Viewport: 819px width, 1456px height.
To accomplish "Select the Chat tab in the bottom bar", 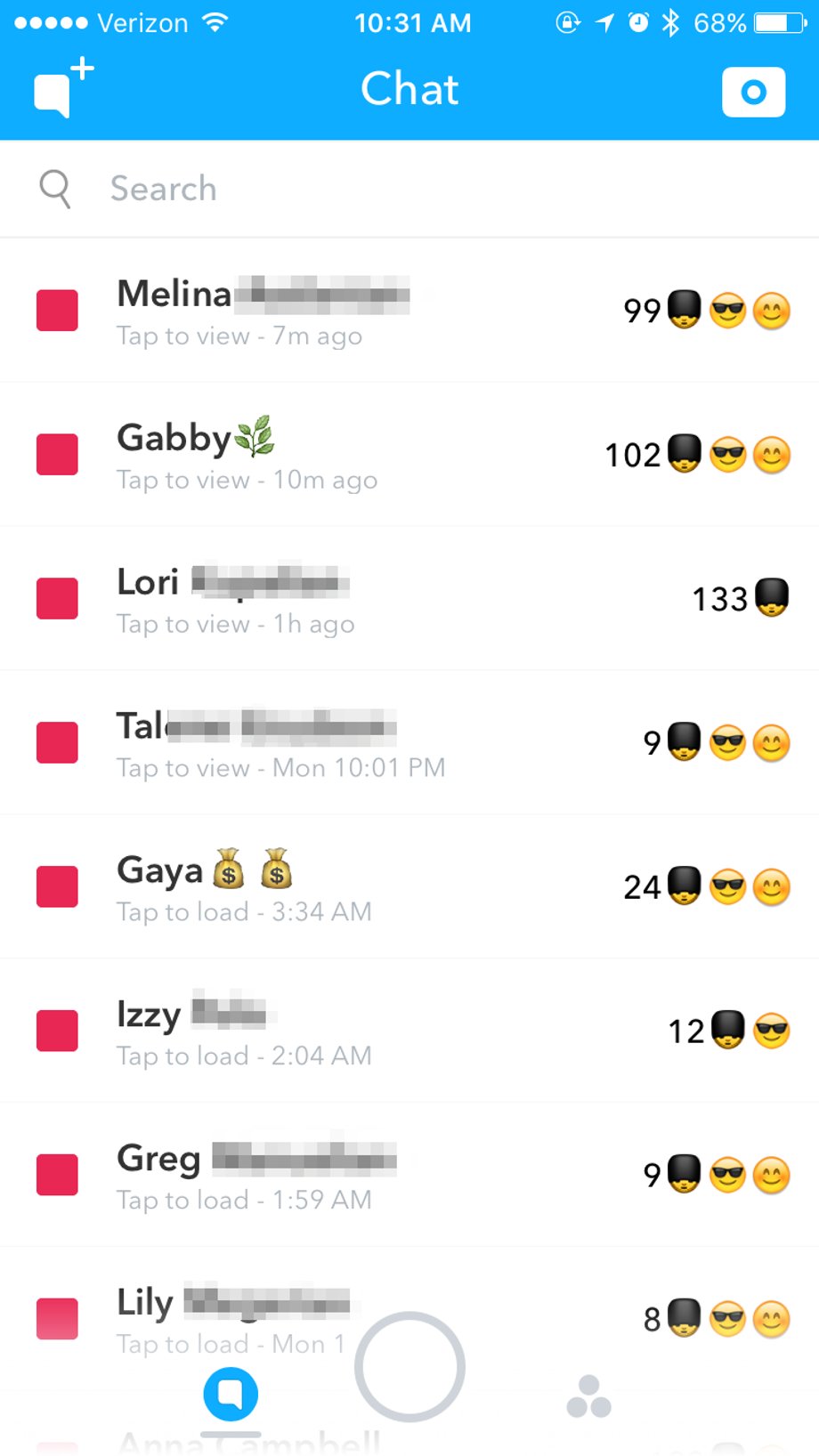I will tap(231, 1395).
